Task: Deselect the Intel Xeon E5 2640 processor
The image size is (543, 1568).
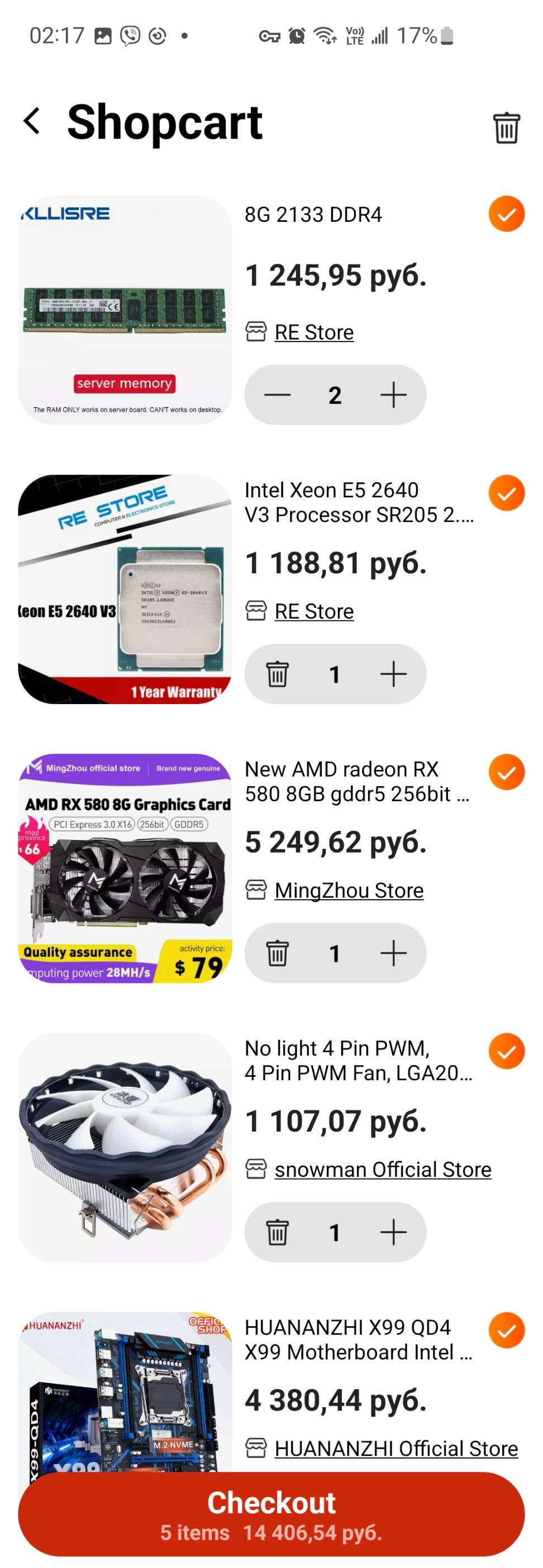Action: click(506, 493)
